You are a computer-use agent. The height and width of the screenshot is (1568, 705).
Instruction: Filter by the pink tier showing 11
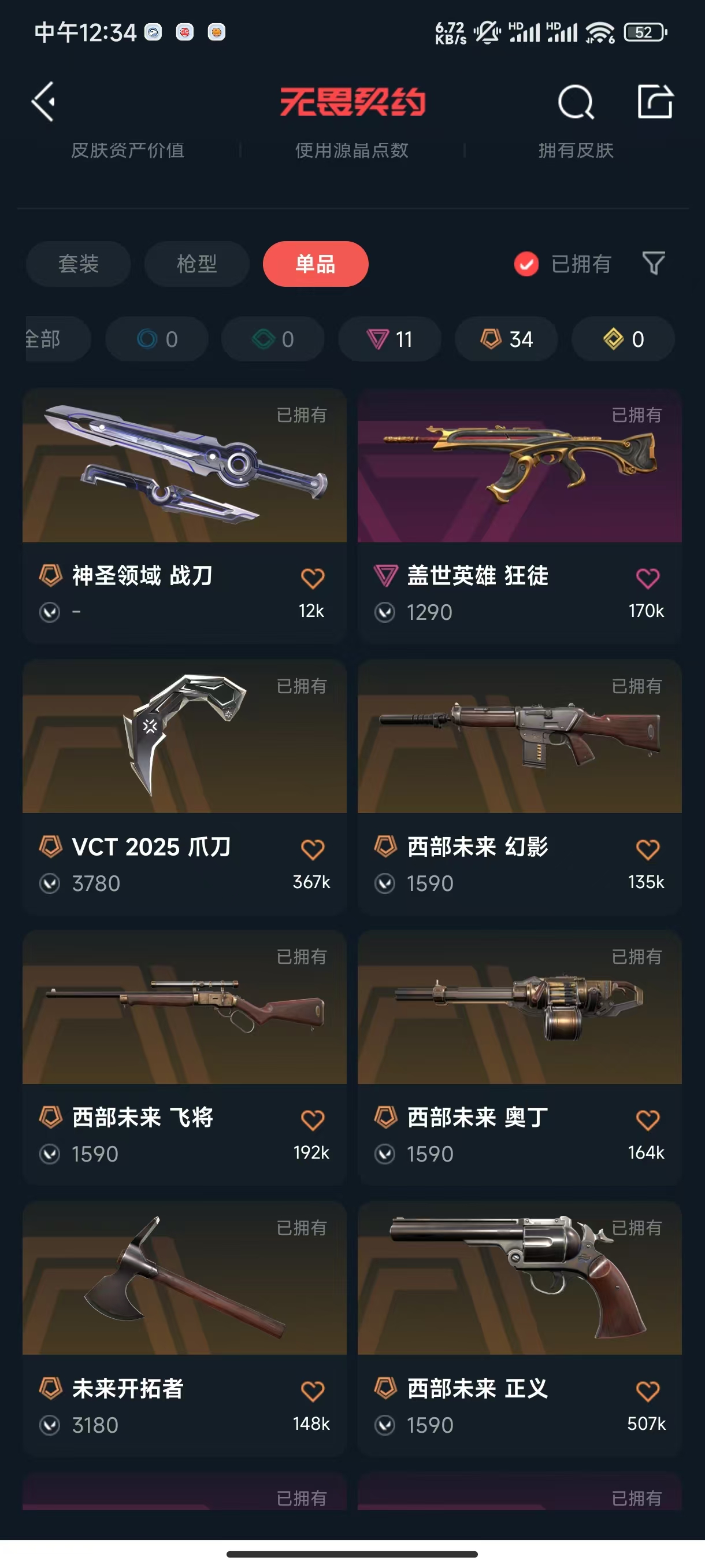coord(389,339)
